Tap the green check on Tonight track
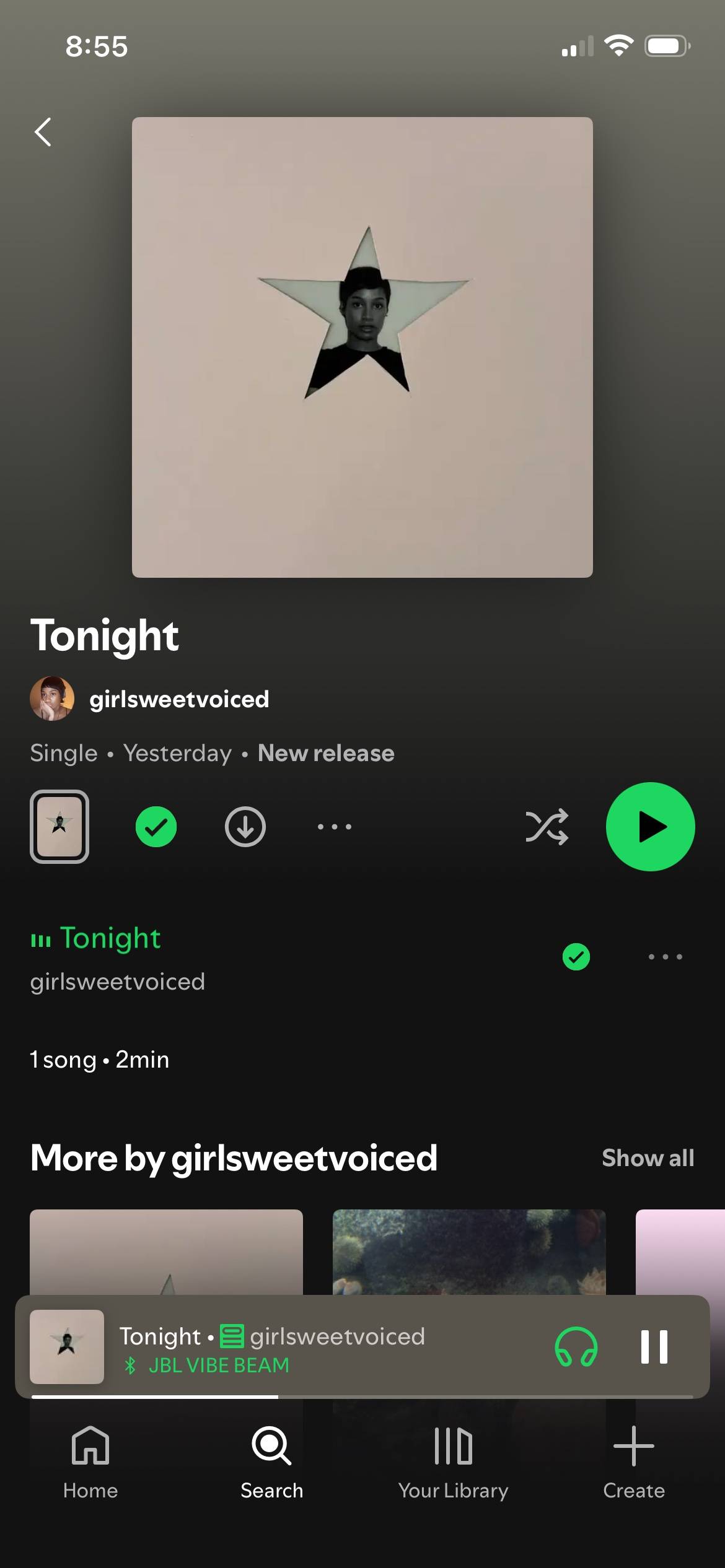This screenshot has height=1568, width=725. (576, 957)
